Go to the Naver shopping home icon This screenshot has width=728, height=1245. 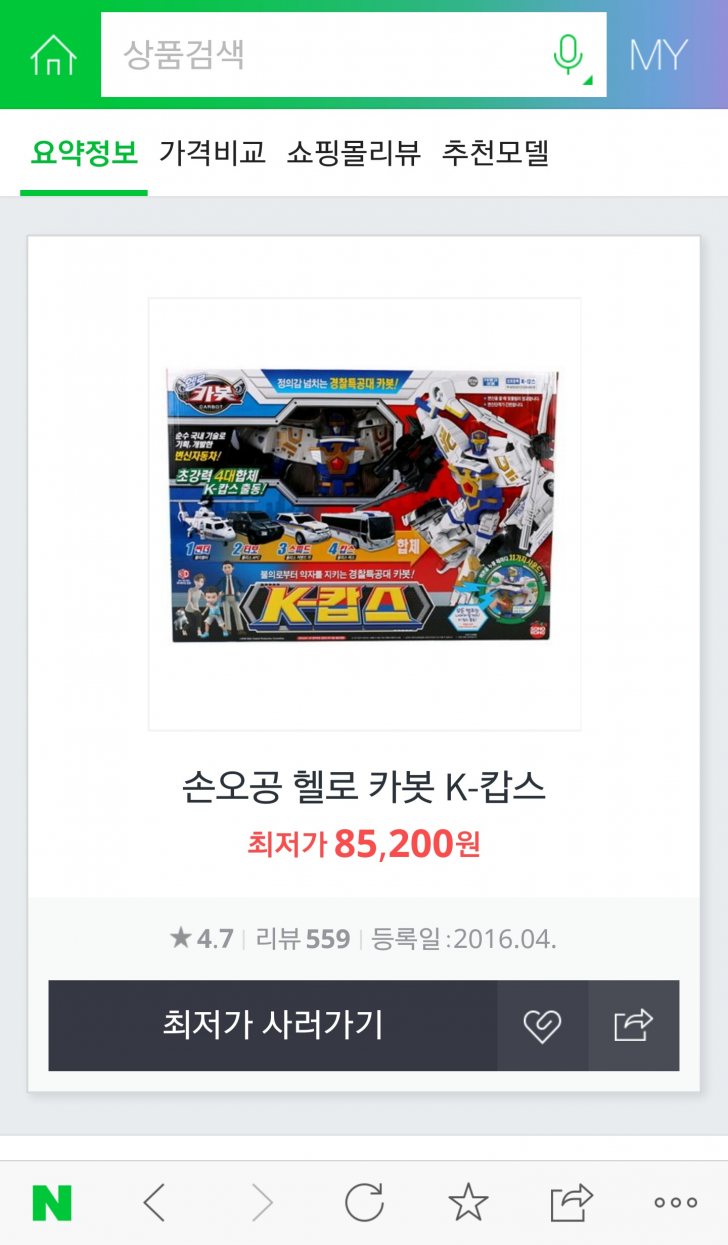pos(52,55)
